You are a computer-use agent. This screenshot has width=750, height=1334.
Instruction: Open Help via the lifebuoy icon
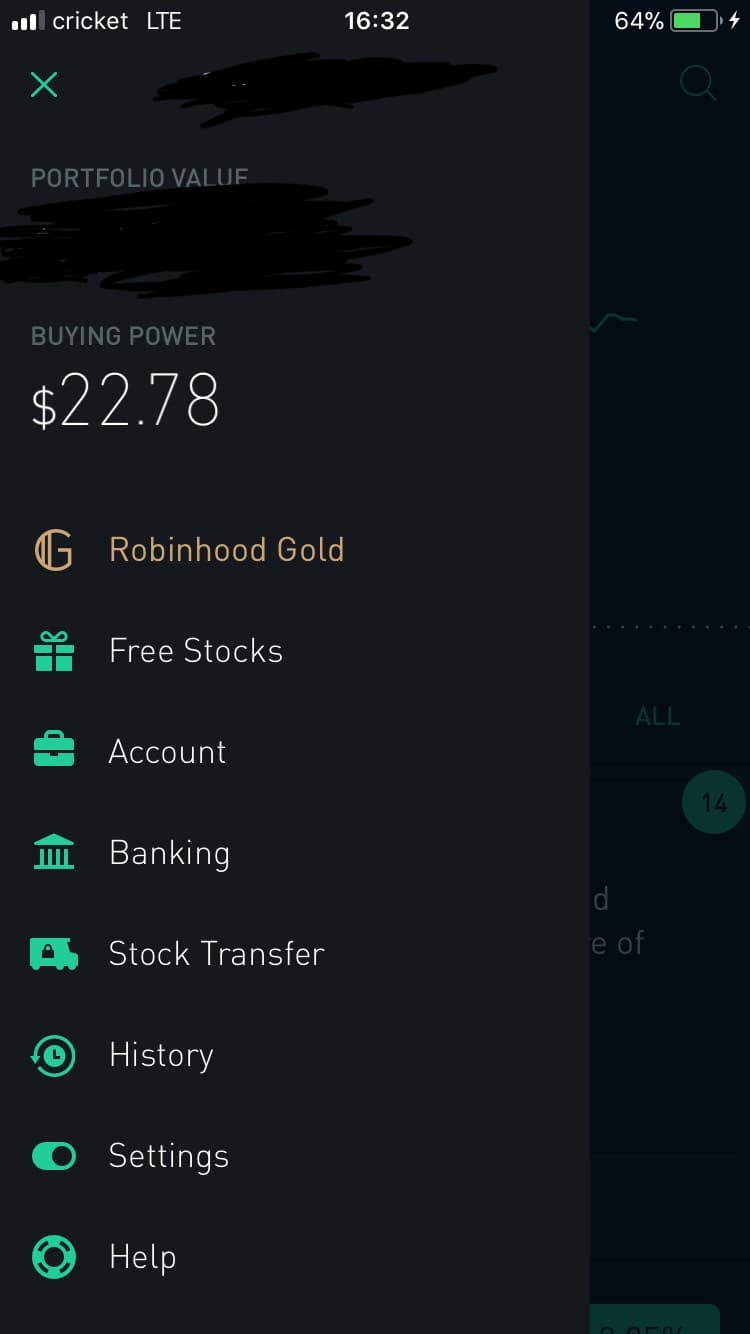click(x=53, y=1257)
